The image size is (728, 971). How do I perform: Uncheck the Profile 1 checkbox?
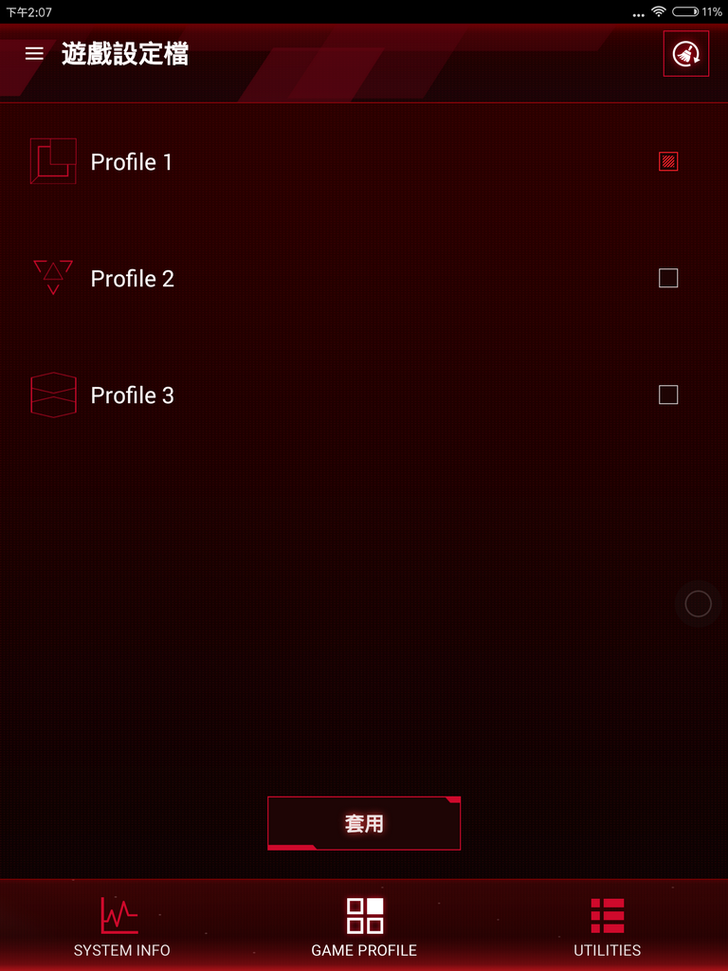point(668,161)
